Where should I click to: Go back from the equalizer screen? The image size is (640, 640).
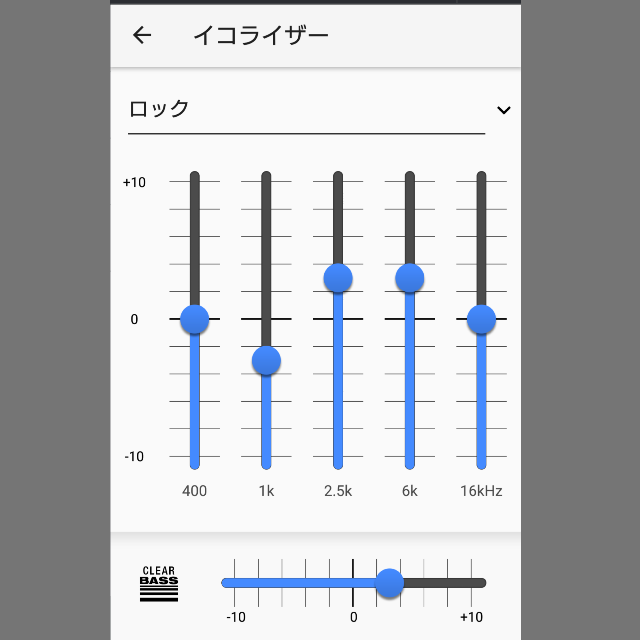[x=142, y=35]
